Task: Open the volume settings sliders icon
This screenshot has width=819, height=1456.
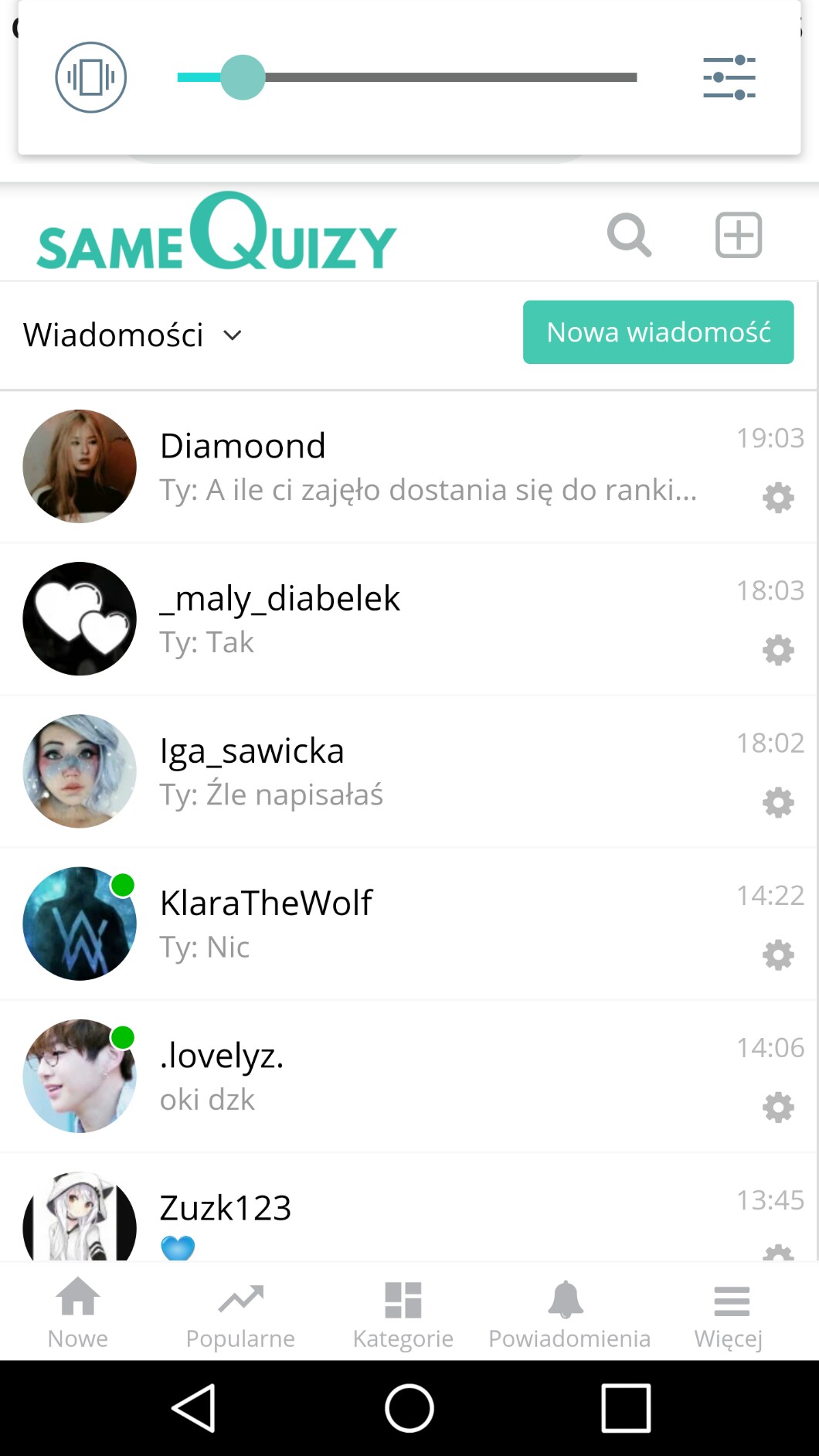Action: coord(729,77)
